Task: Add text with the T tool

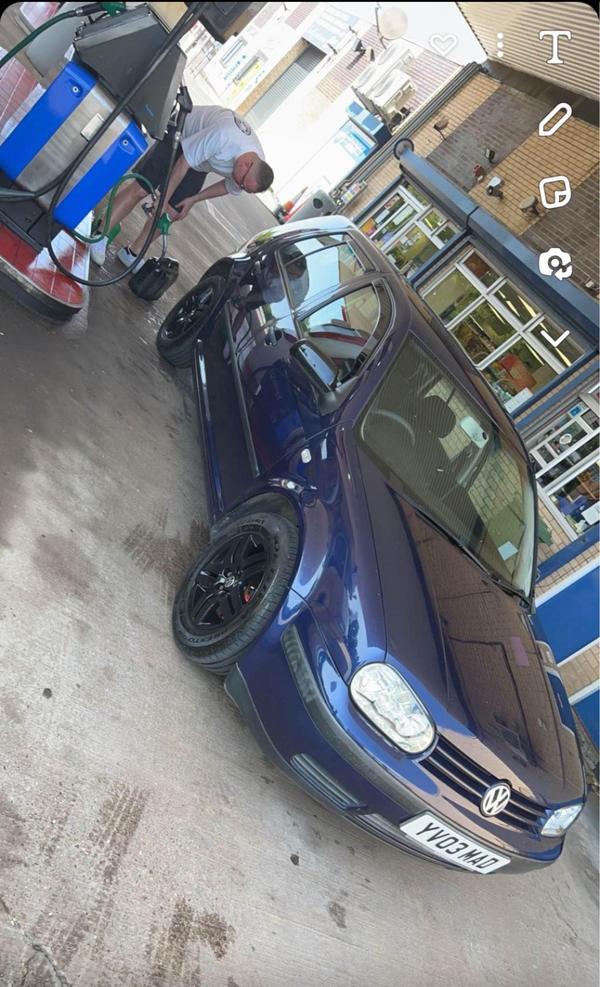Action: coord(554,46)
